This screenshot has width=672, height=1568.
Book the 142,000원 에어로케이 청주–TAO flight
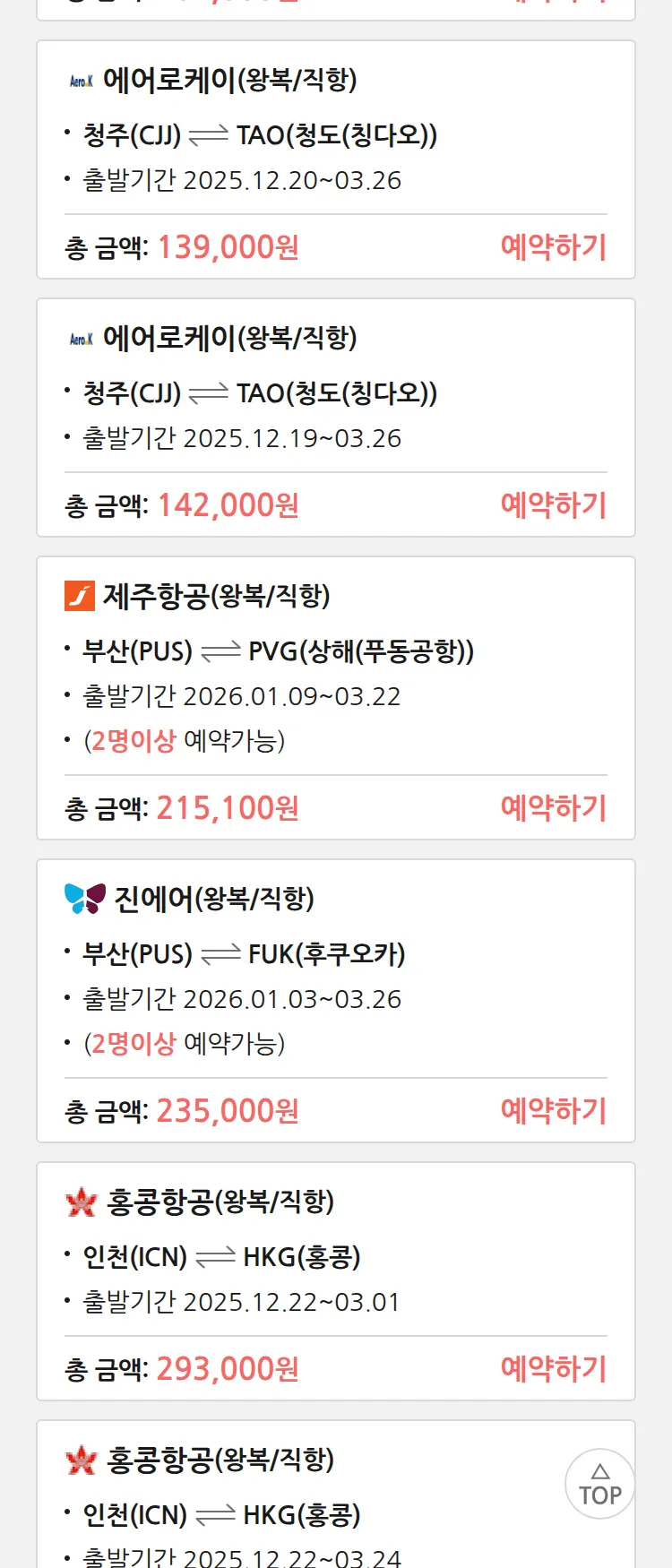[x=553, y=505]
